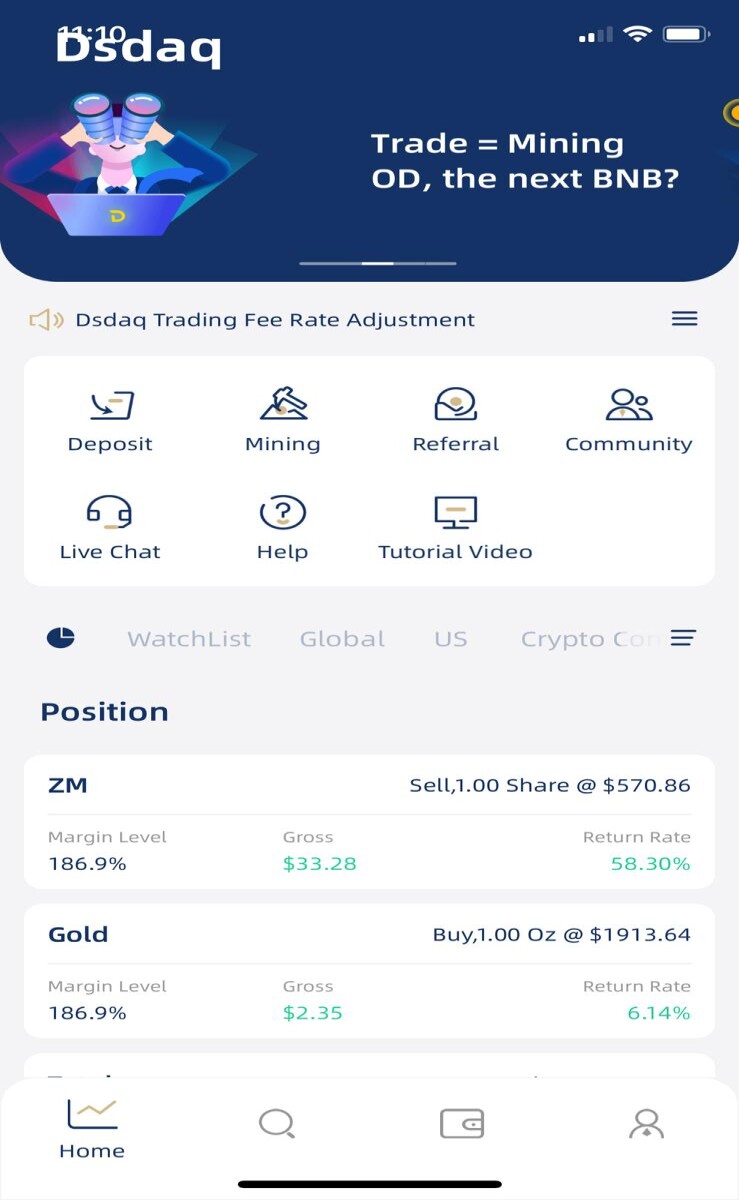Go to the profile tab
Viewport: 739px width, 1200px height.
pyautogui.click(x=646, y=1124)
